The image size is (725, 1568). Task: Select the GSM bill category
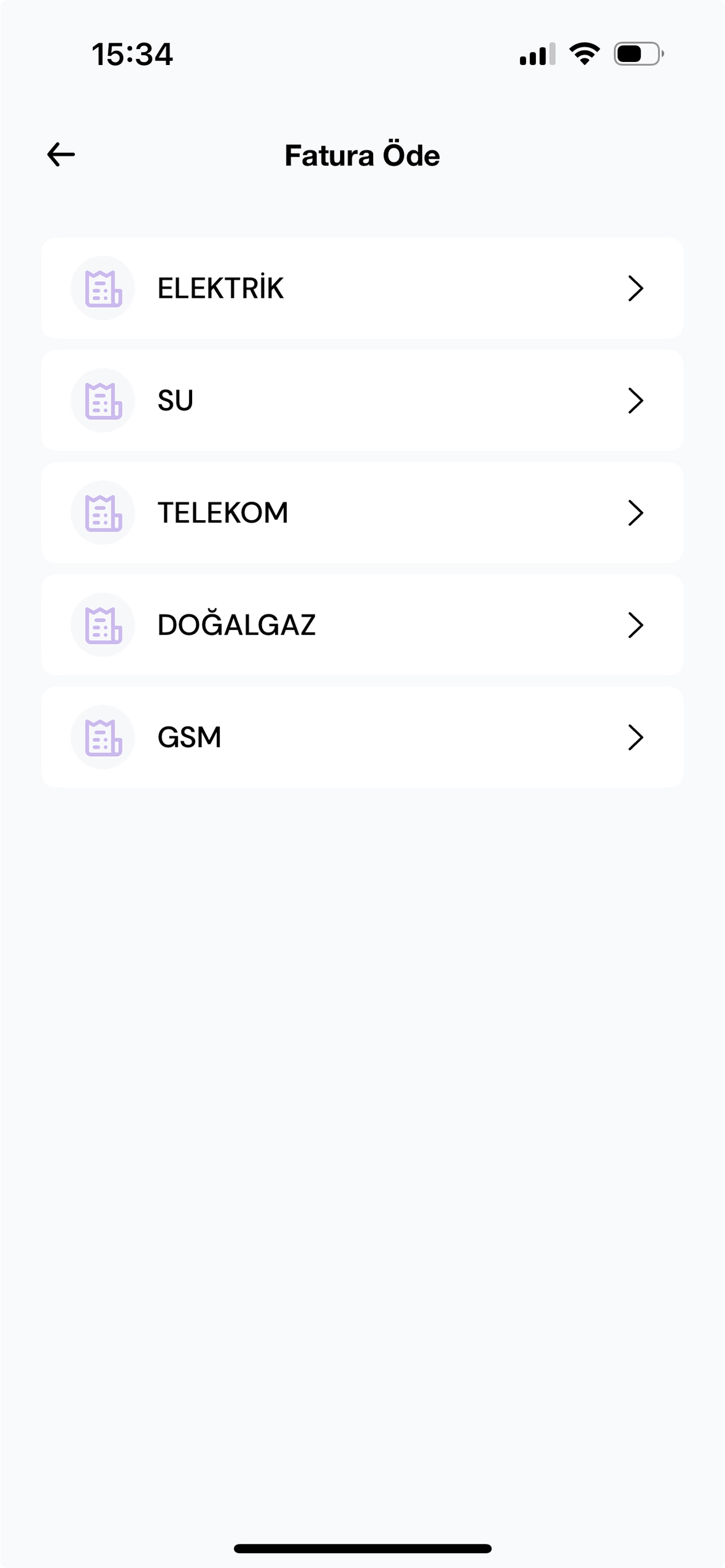click(362, 737)
